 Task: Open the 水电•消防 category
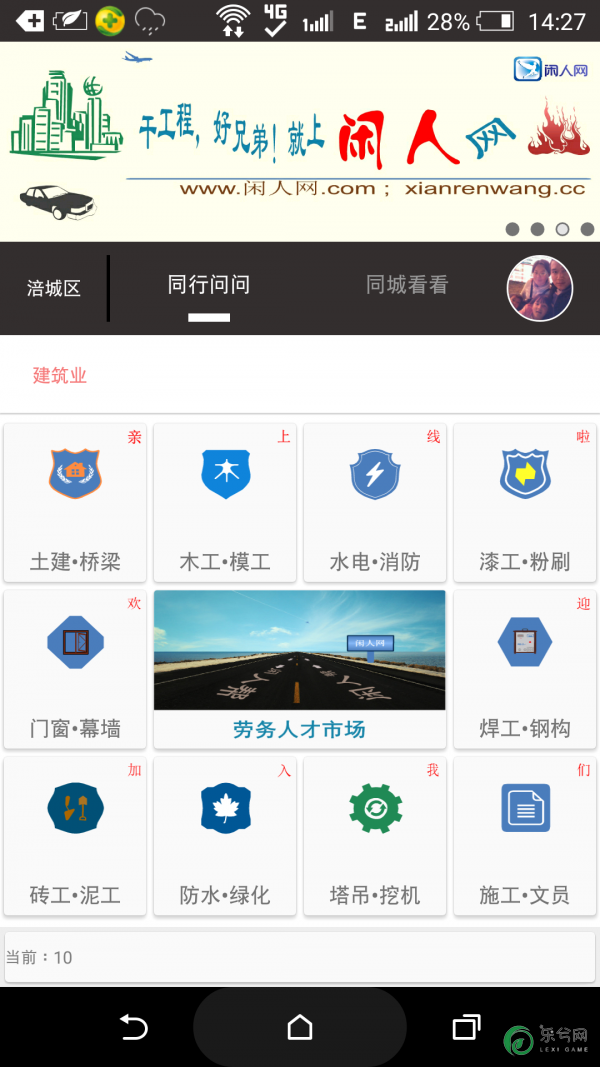pos(375,502)
